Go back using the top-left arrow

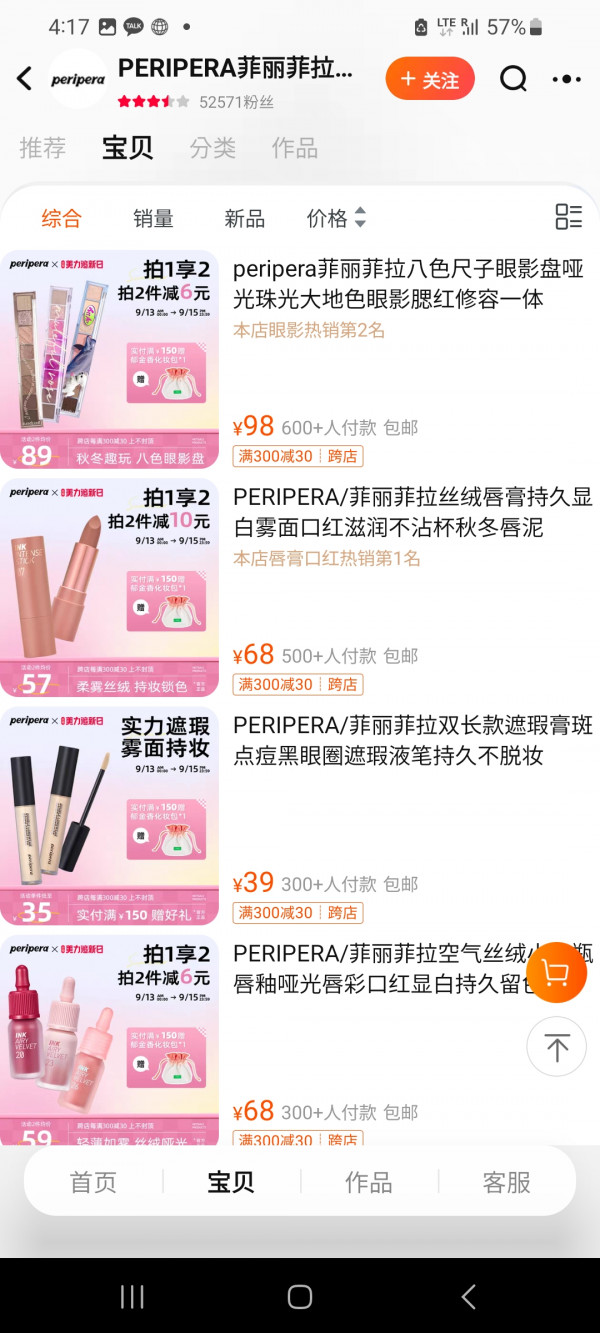click(x=25, y=78)
